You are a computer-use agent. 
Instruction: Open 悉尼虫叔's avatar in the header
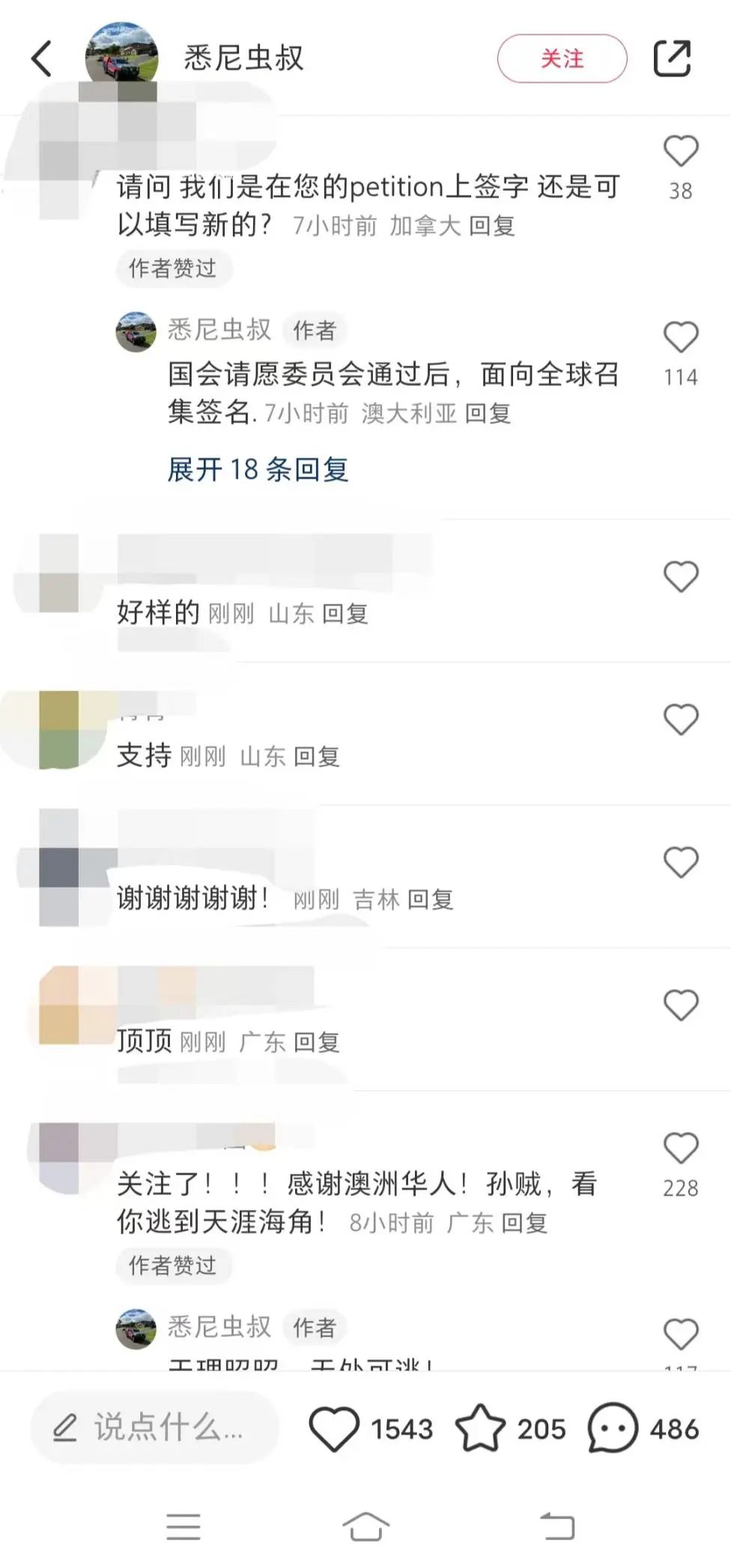click(x=123, y=55)
